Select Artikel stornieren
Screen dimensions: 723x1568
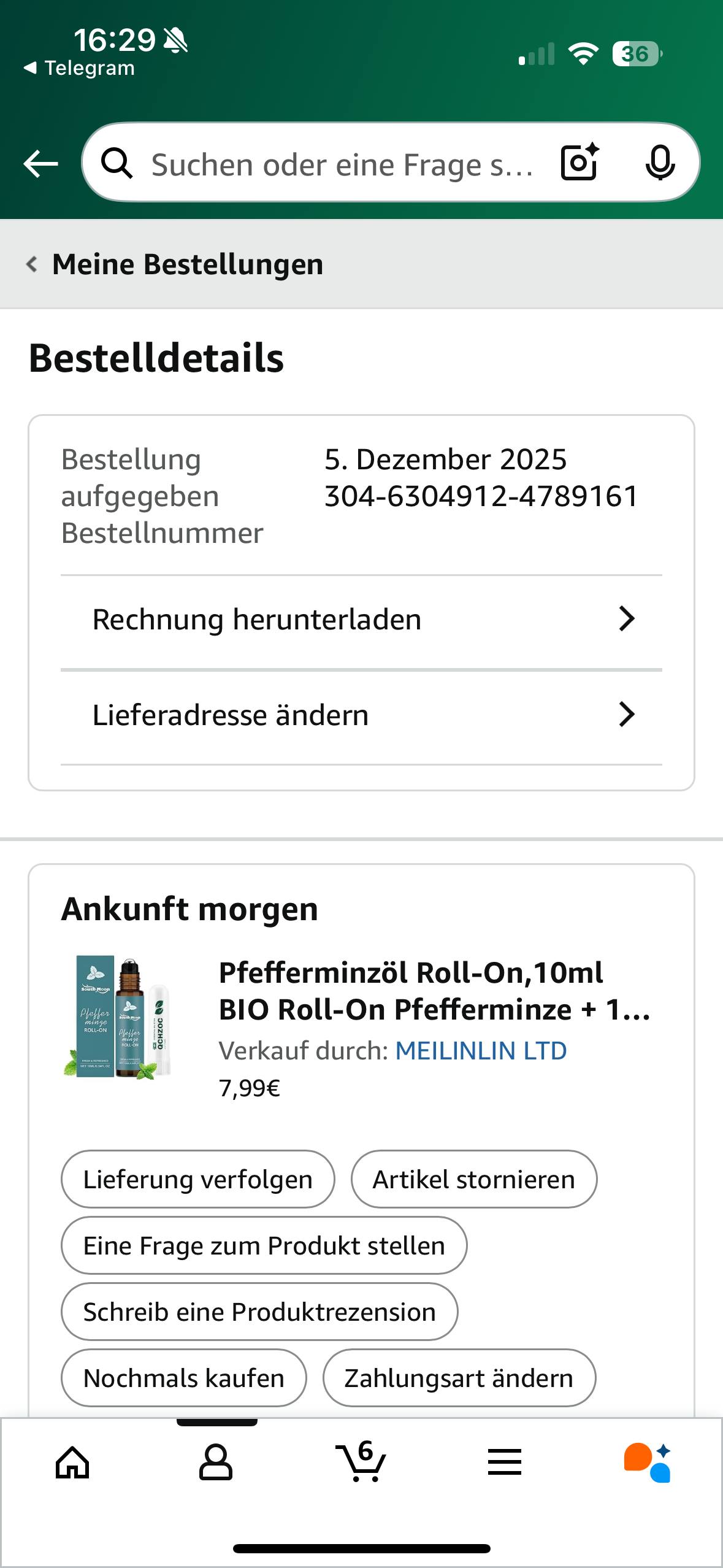point(473,1180)
